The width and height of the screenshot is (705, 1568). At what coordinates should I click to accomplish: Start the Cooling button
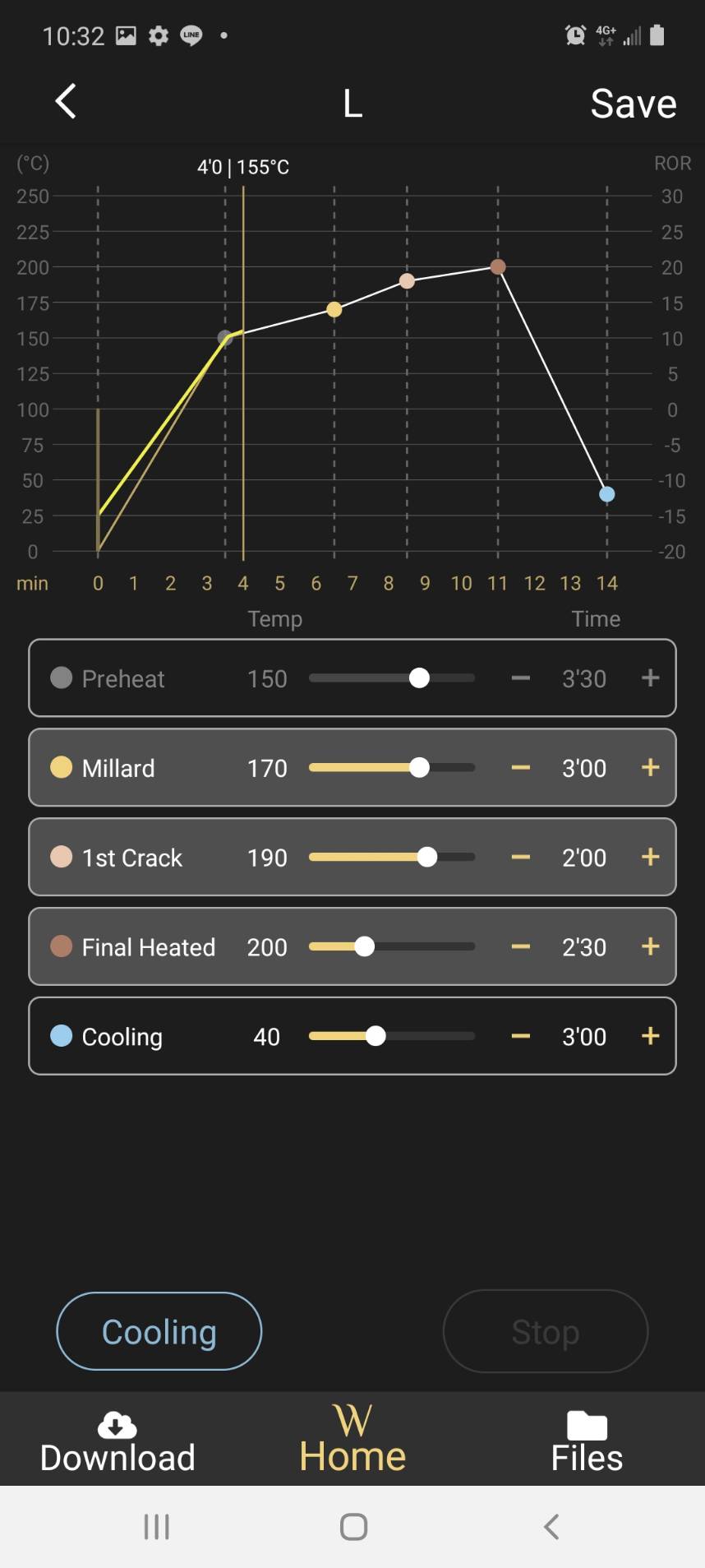[159, 1331]
